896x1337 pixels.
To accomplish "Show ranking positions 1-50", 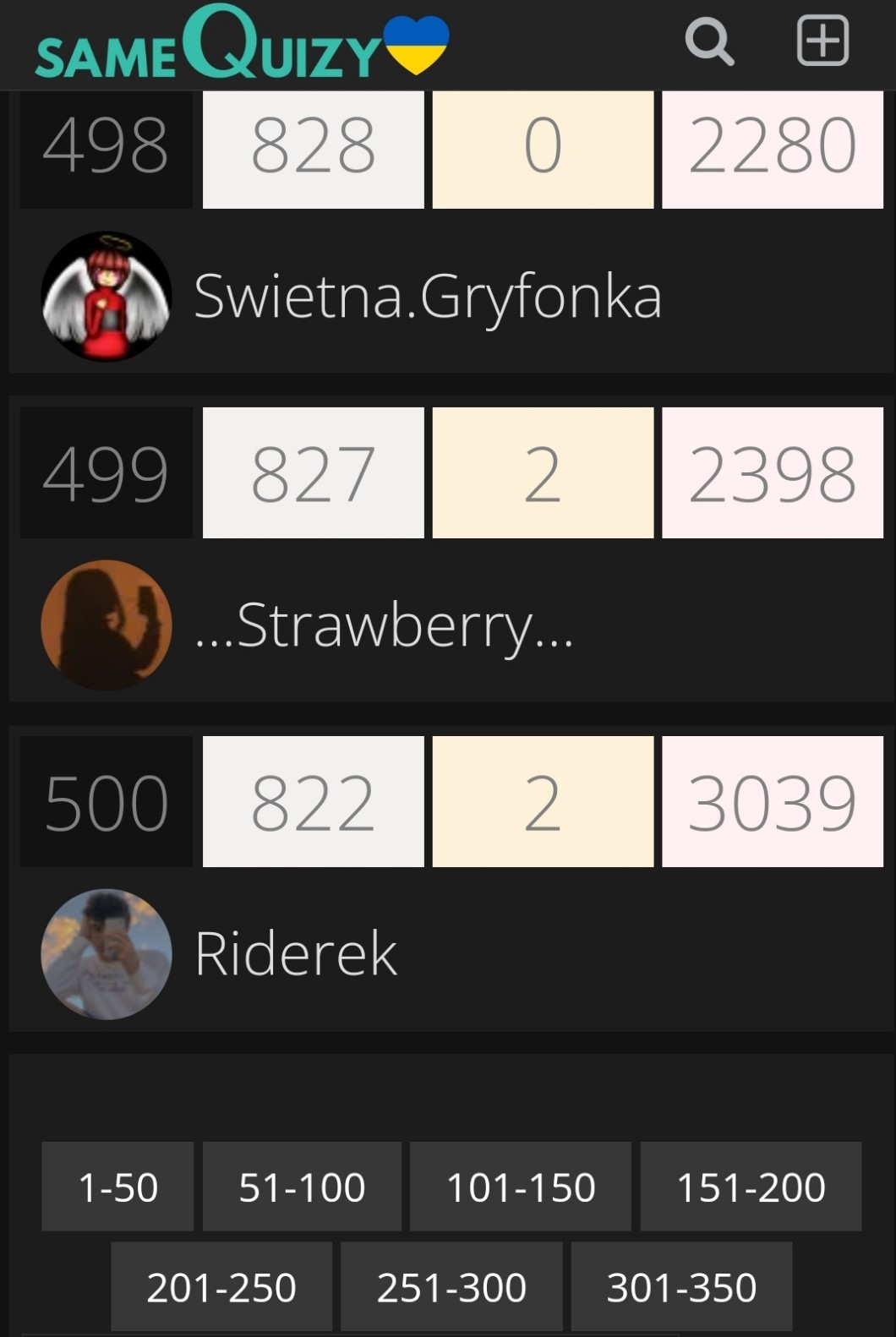I will pyautogui.click(x=117, y=1187).
